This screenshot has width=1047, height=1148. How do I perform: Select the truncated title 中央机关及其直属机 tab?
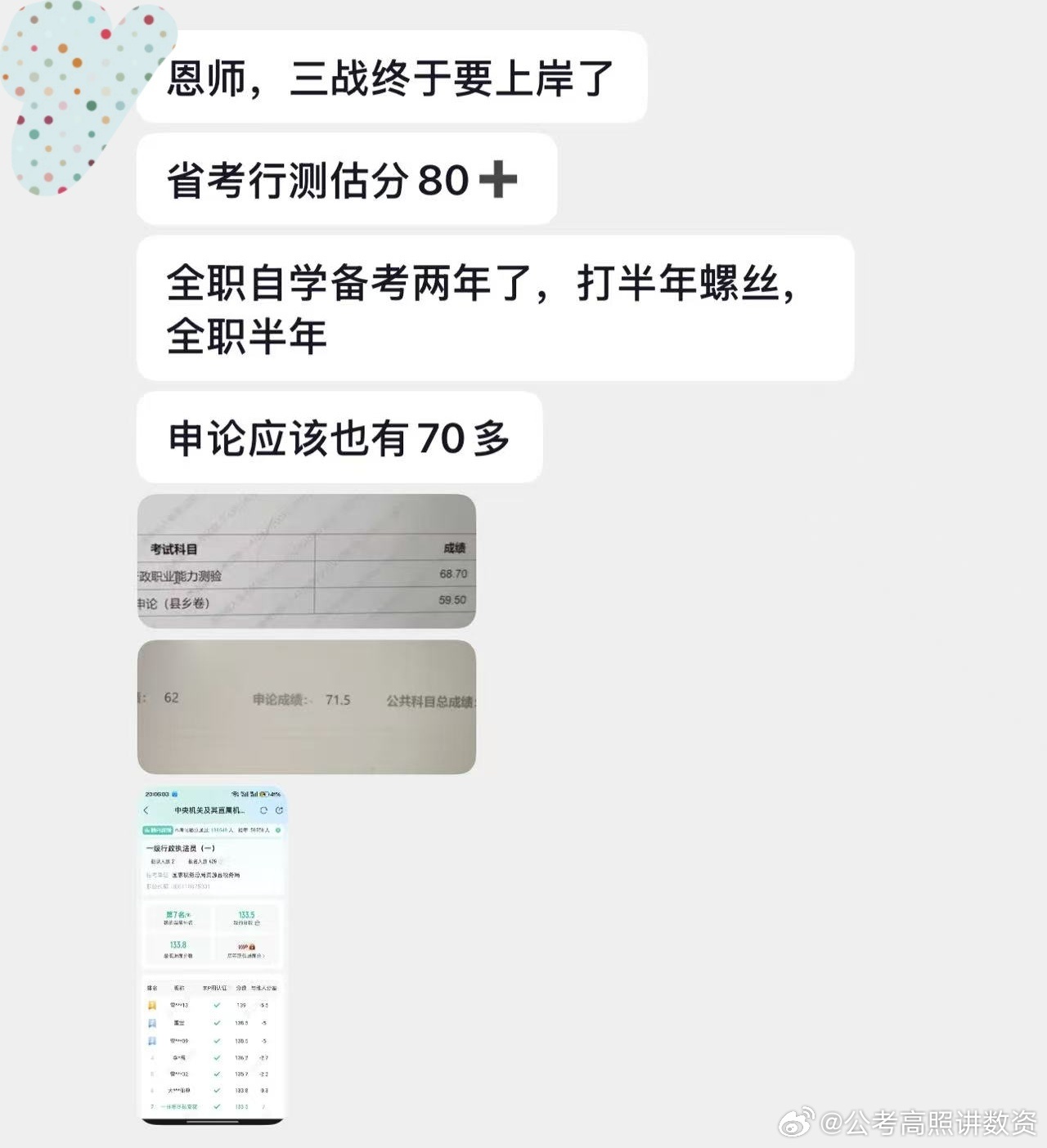[x=209, y=810]
